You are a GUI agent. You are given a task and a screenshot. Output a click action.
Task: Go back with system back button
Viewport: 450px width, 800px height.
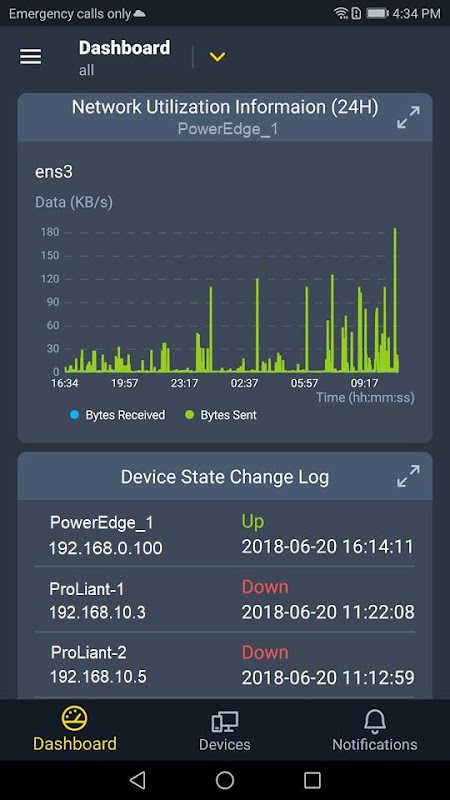tap(137, 780)
